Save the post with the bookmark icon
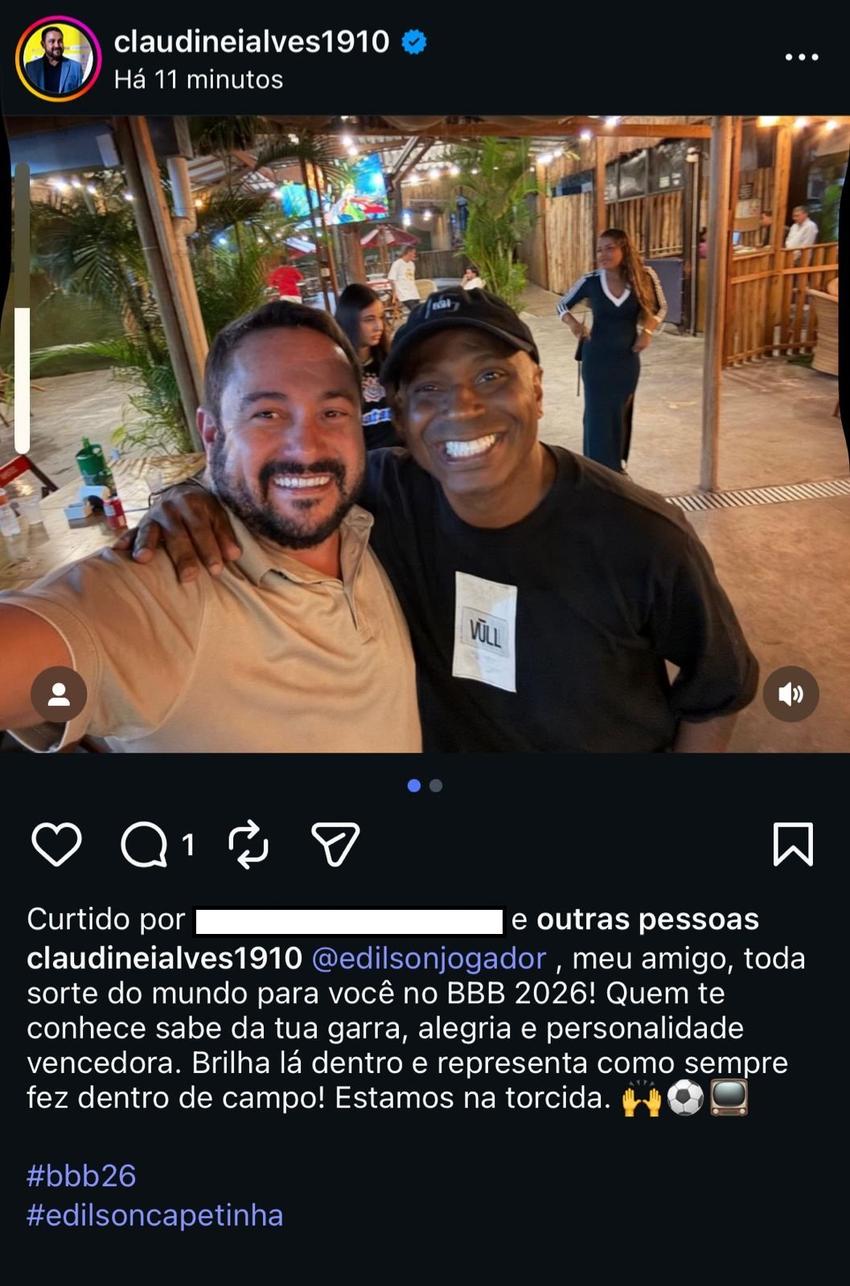The image size is (850, 1286). [792, 843]
